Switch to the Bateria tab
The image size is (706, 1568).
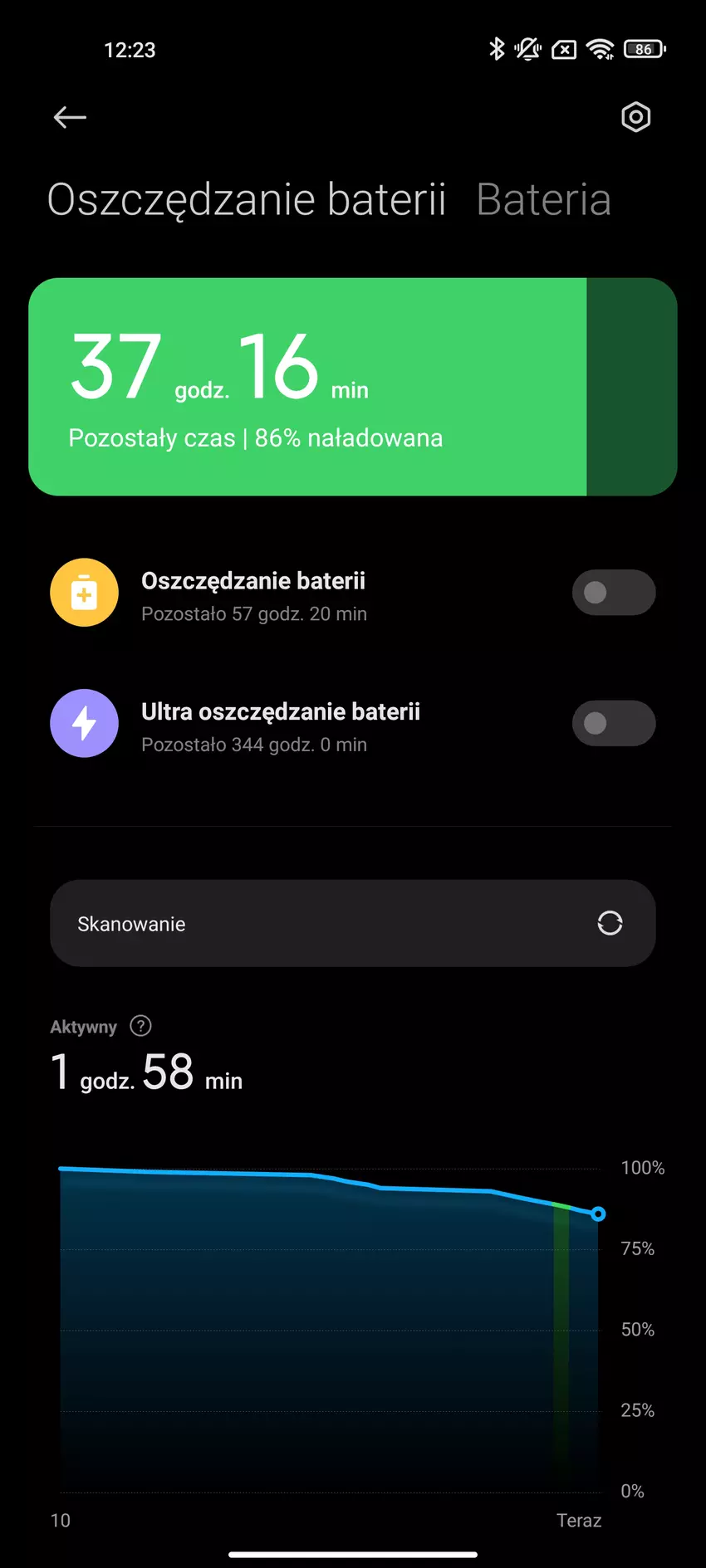543,200
